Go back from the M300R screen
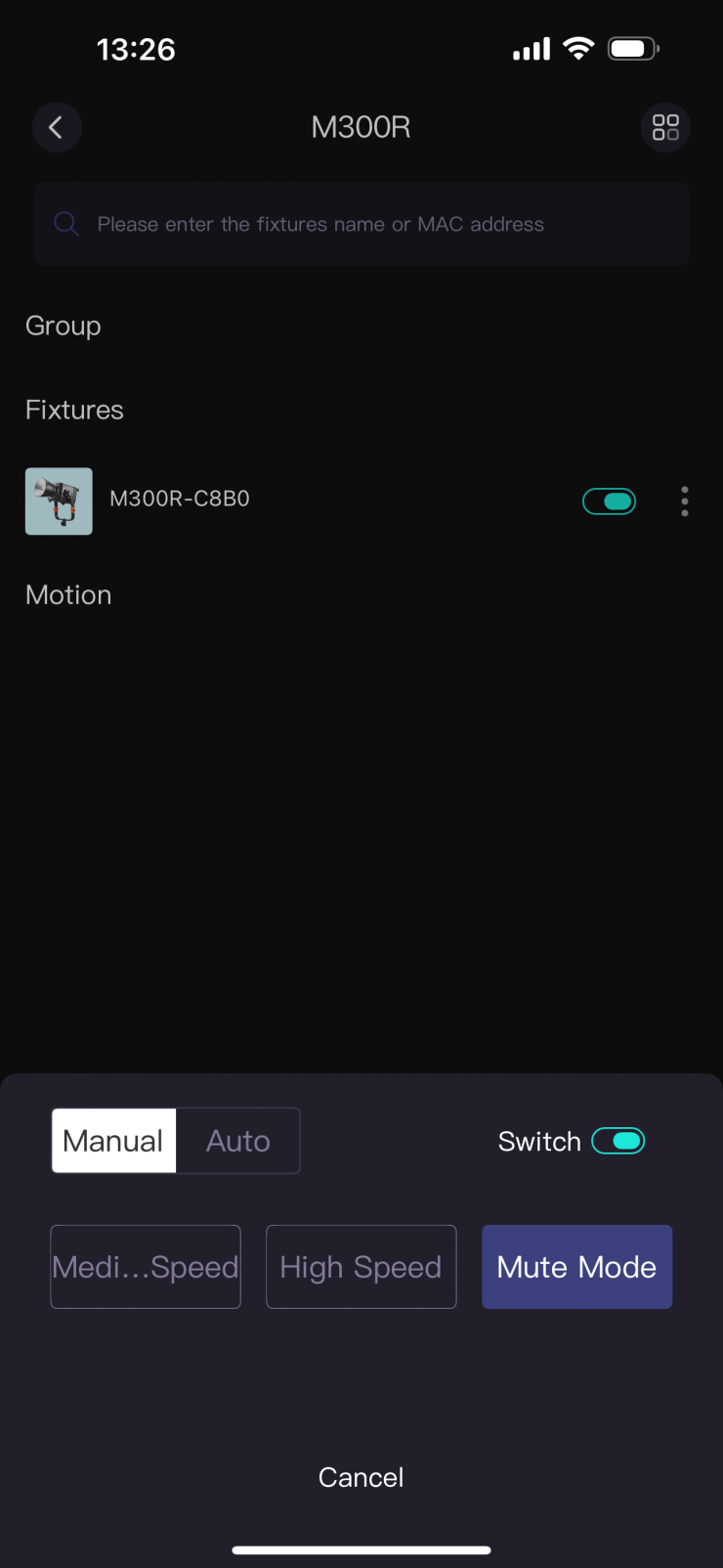 pyautogui.click(x=56, y=127)
